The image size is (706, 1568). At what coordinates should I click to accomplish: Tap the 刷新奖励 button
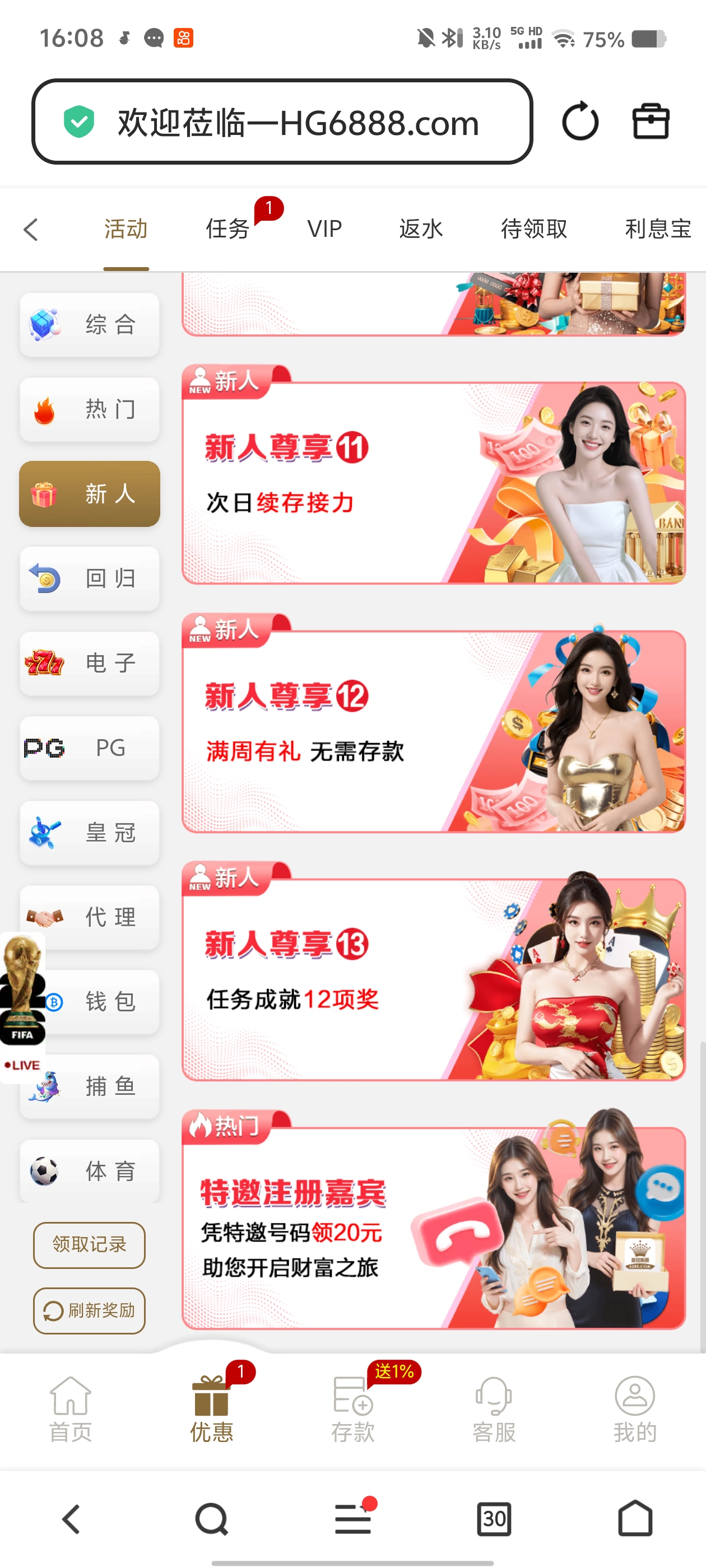(x=89, y=1310)
